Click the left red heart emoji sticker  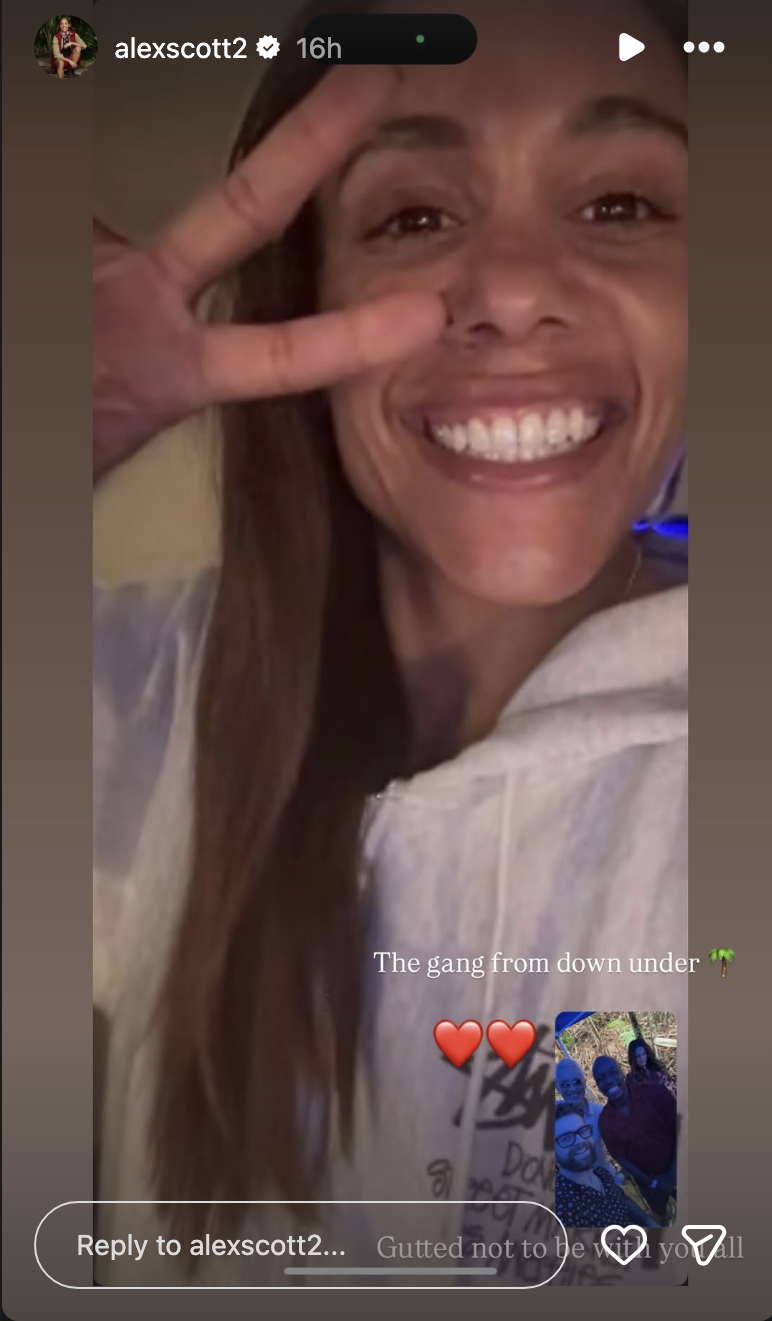(x=459, y=1044)
